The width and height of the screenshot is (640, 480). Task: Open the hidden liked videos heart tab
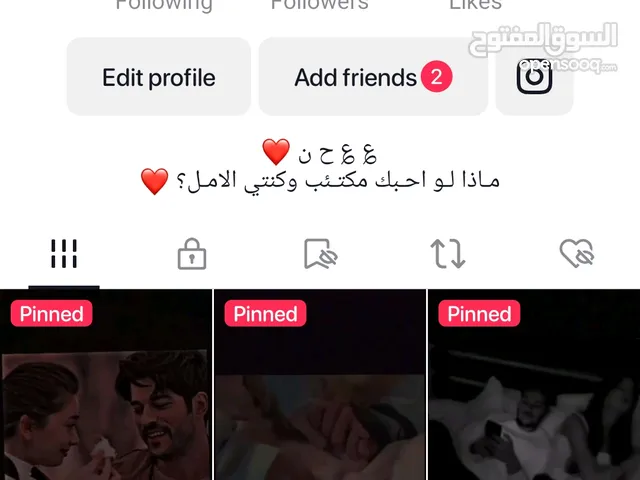point(577,255)
